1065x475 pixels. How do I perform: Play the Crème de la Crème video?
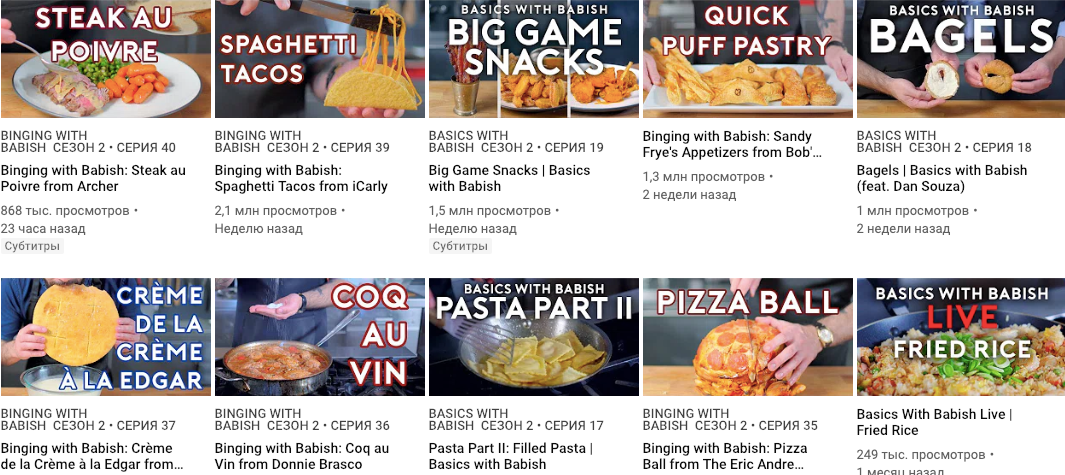point(105,337)
